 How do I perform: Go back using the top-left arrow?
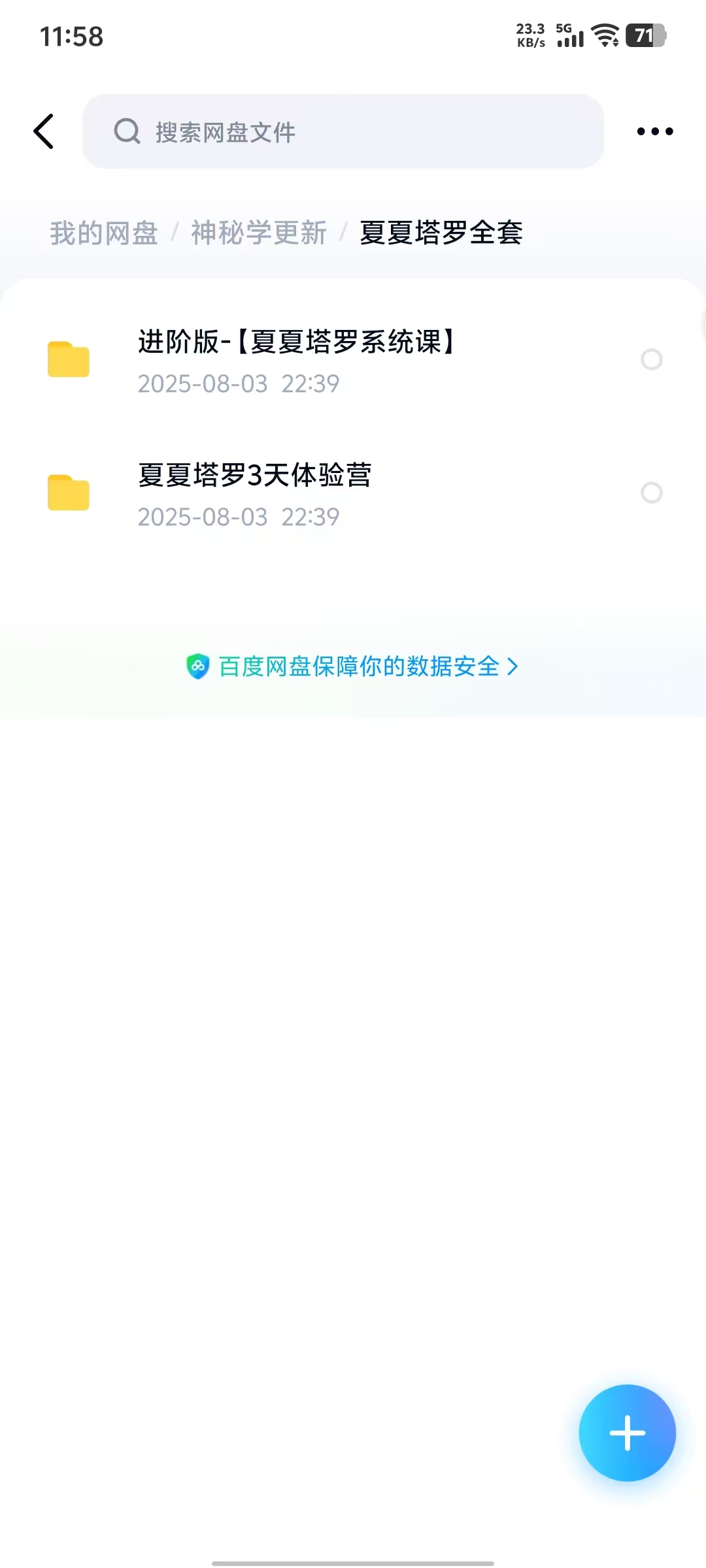pyautogui.click(x=44, y=131)
